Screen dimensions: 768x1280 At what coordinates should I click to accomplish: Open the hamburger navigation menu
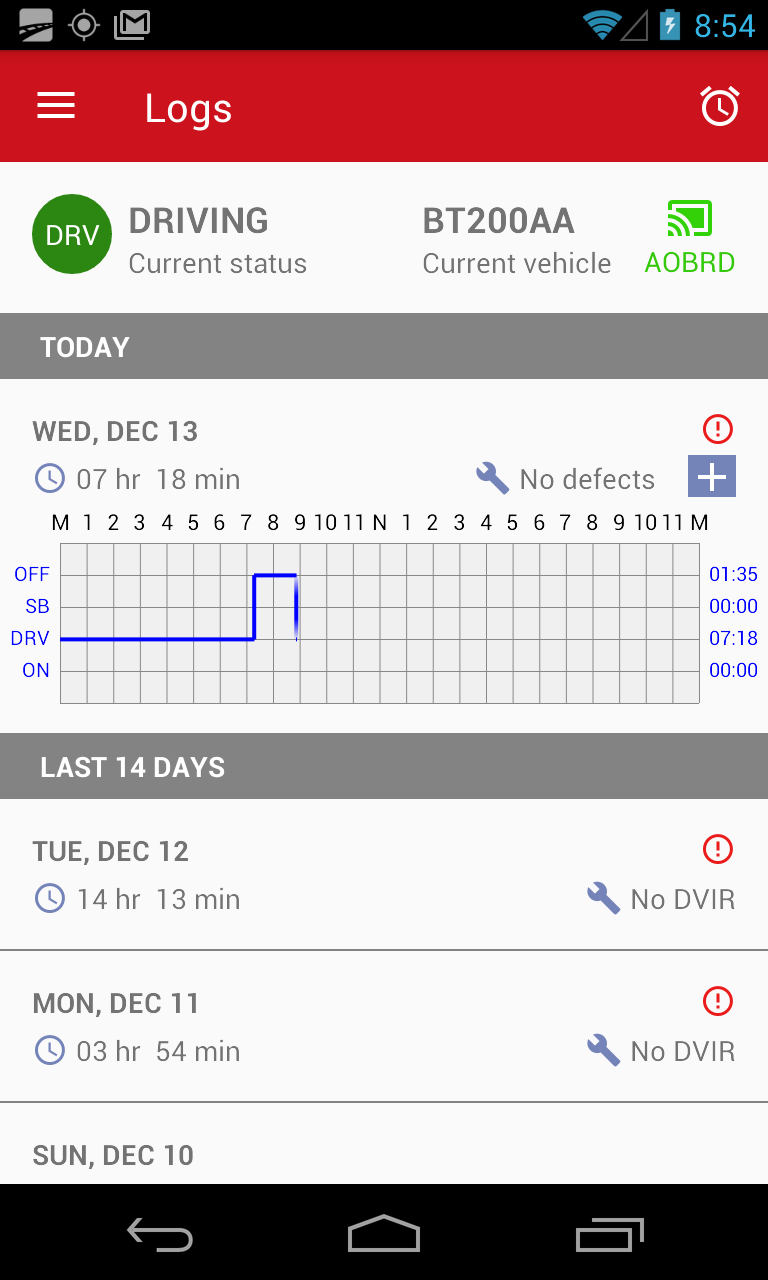[56, 106]
